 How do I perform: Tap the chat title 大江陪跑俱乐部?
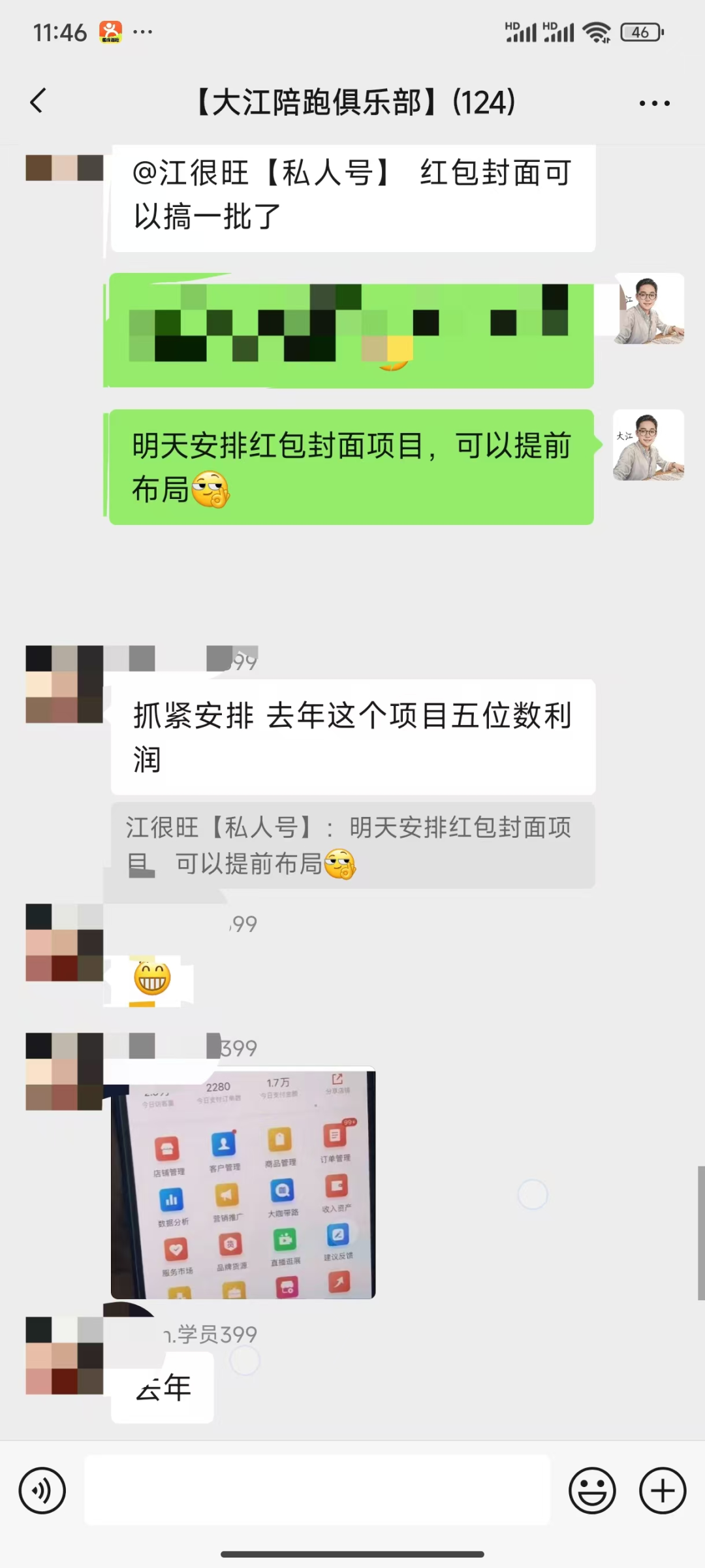point(352,102)
